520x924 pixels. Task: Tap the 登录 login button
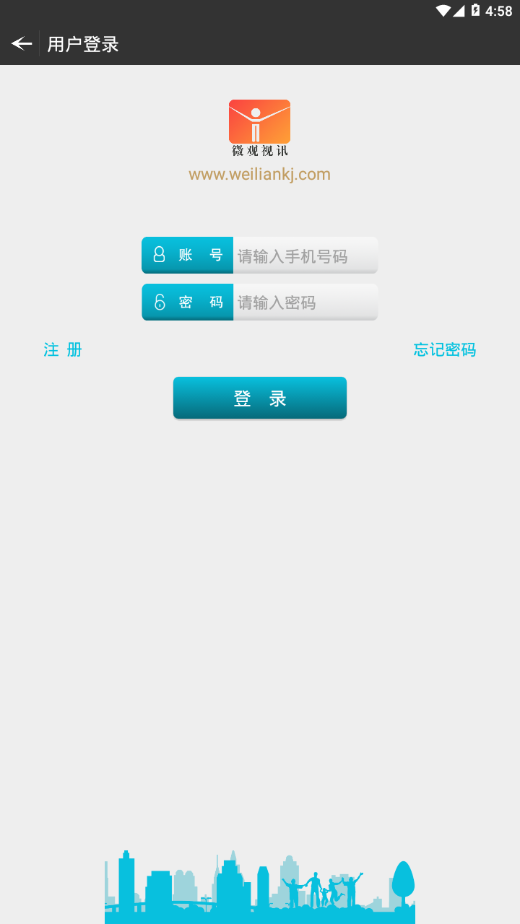(x=260, y=398)
